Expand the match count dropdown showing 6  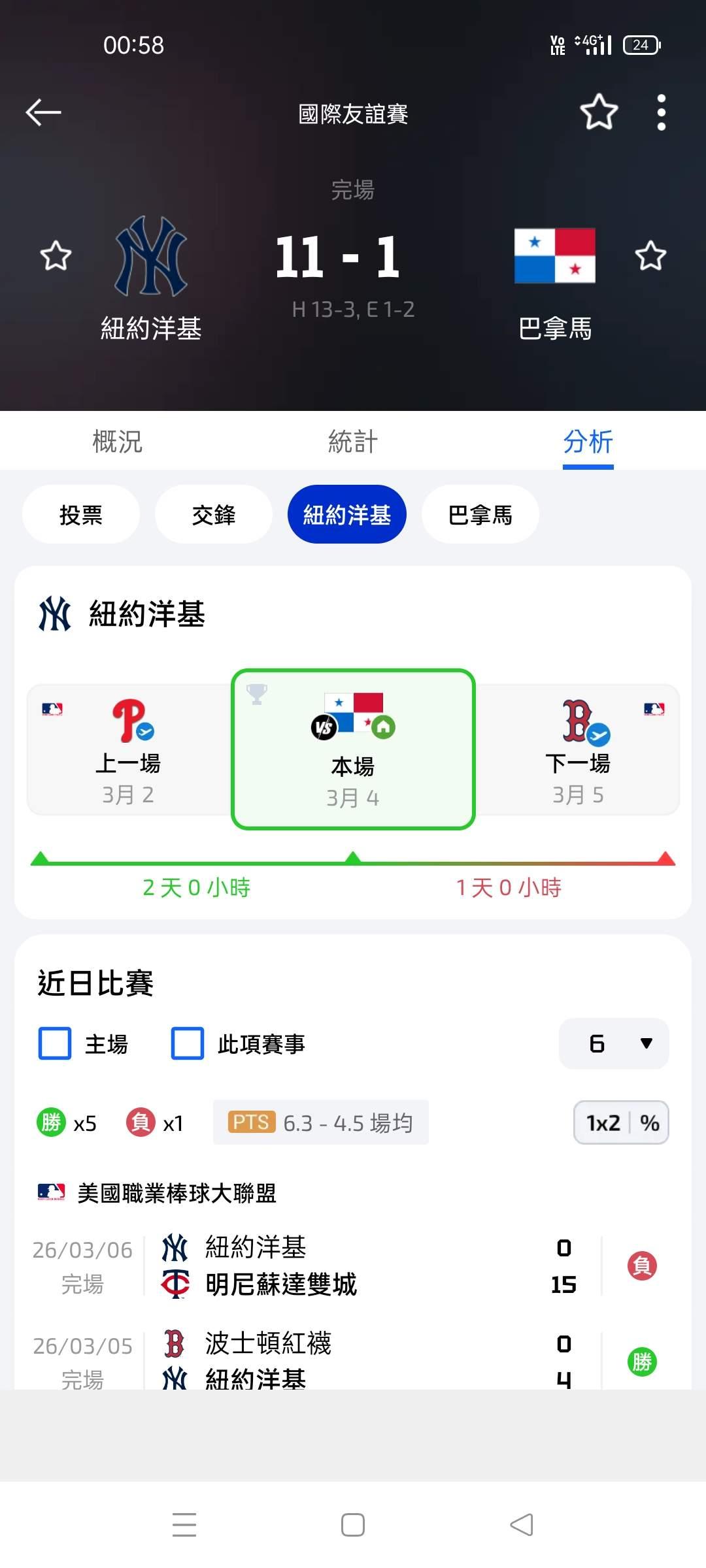[x=614, y=1043]
